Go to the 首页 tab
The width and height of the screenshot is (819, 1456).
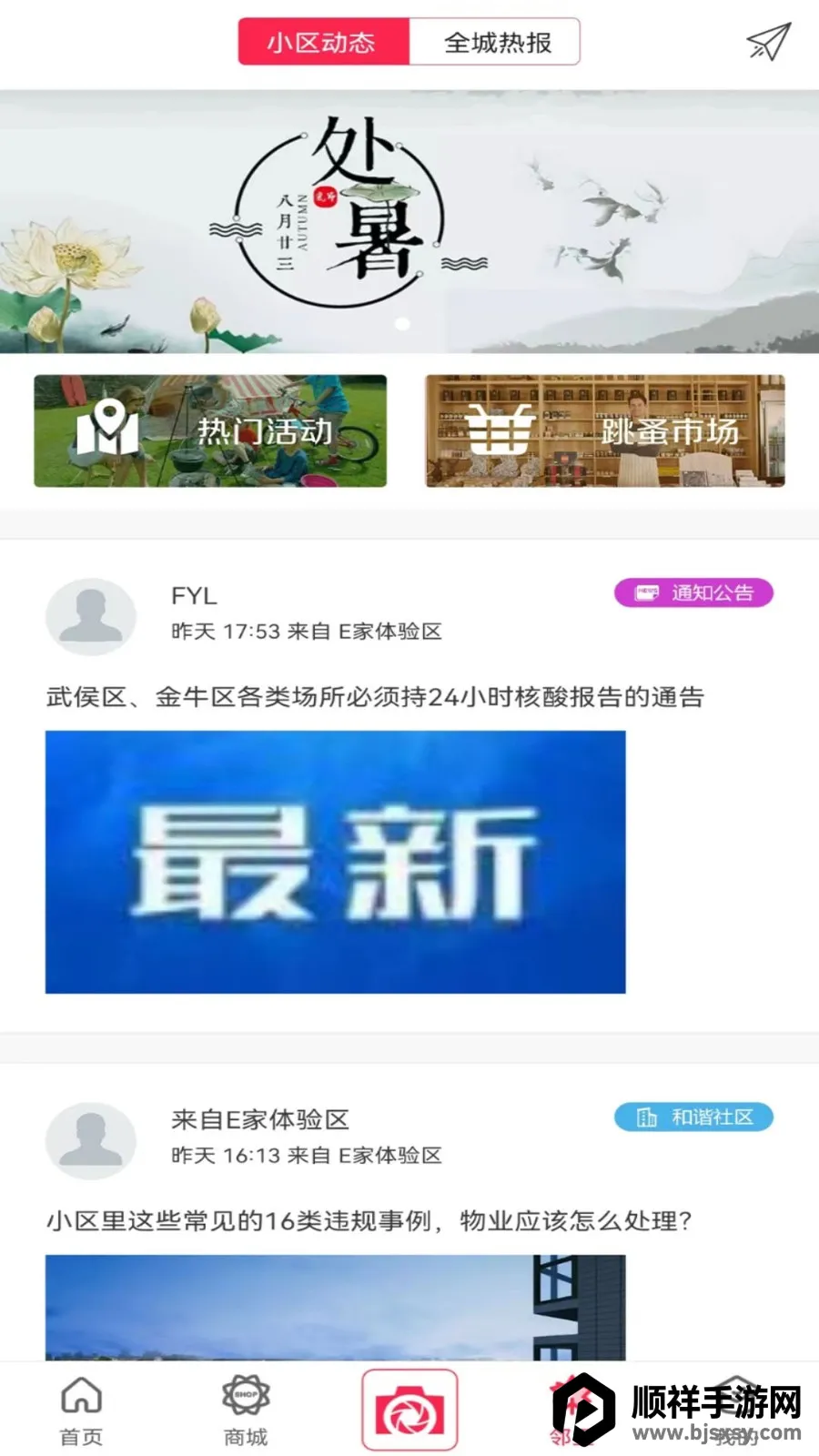click(81, 1410)
